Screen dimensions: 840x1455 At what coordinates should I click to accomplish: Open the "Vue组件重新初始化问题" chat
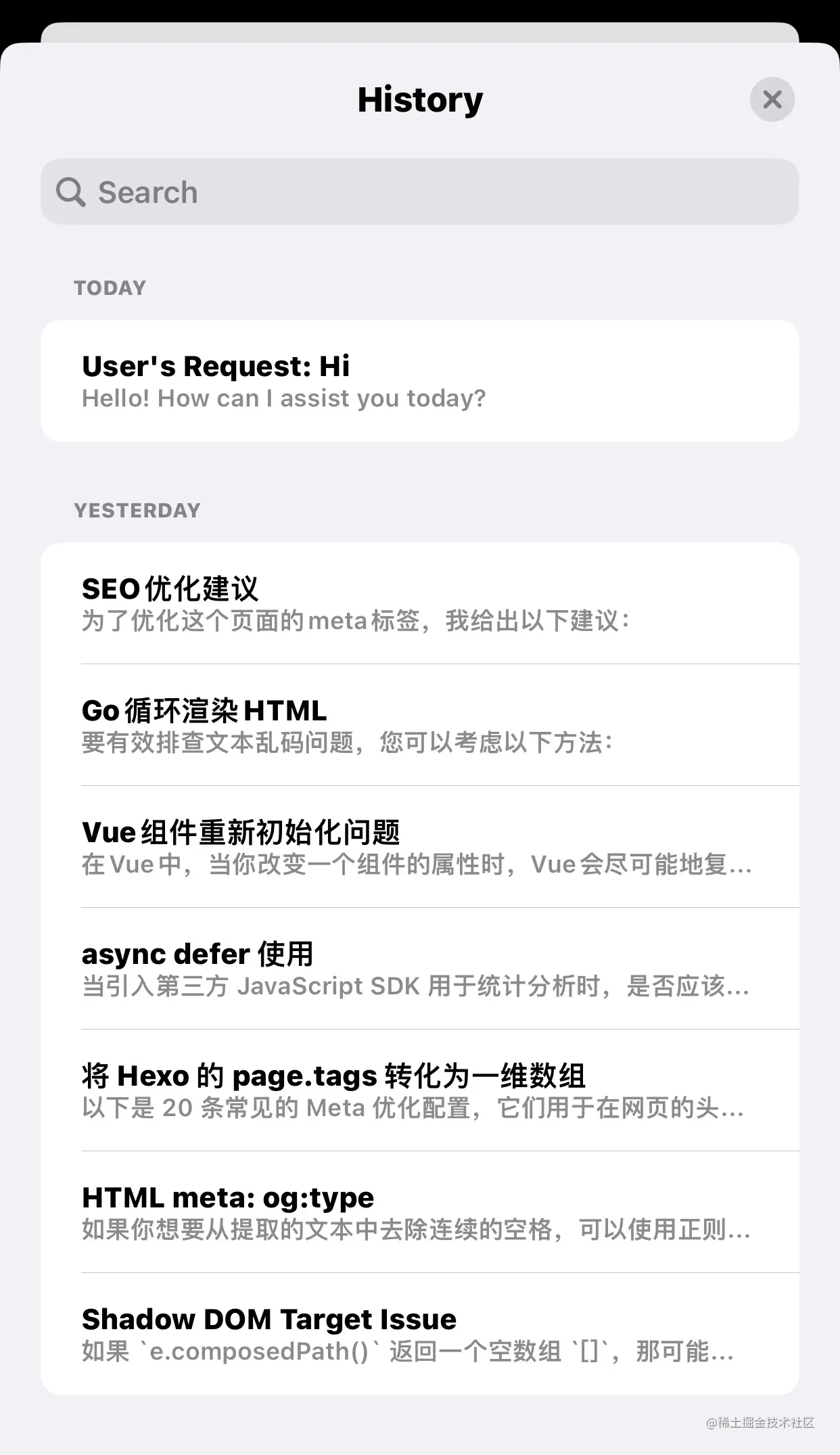pyautogui.click(x=419, y=847)
